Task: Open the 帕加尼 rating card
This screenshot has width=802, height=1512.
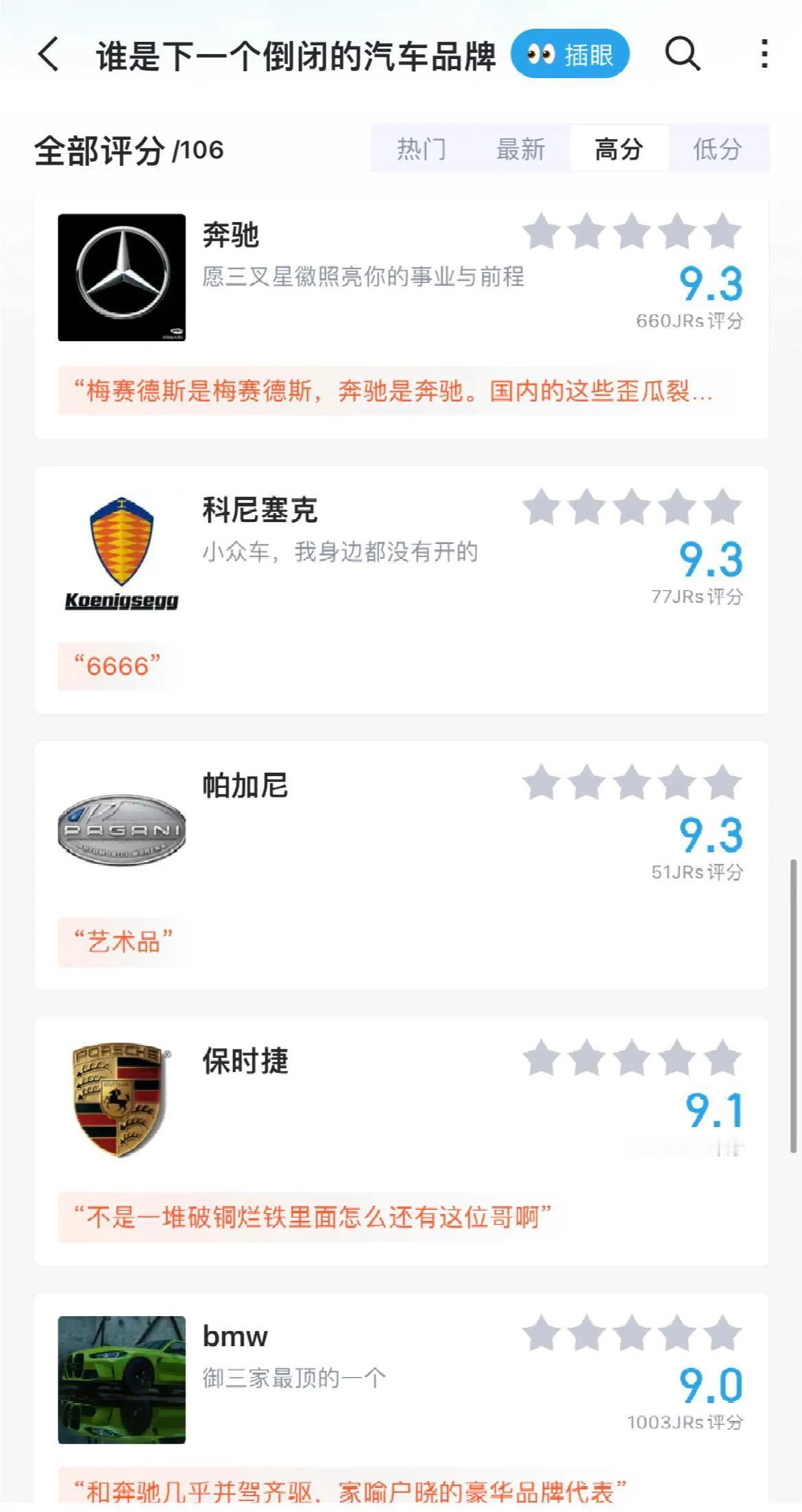Action: click(x=401, y=865)
